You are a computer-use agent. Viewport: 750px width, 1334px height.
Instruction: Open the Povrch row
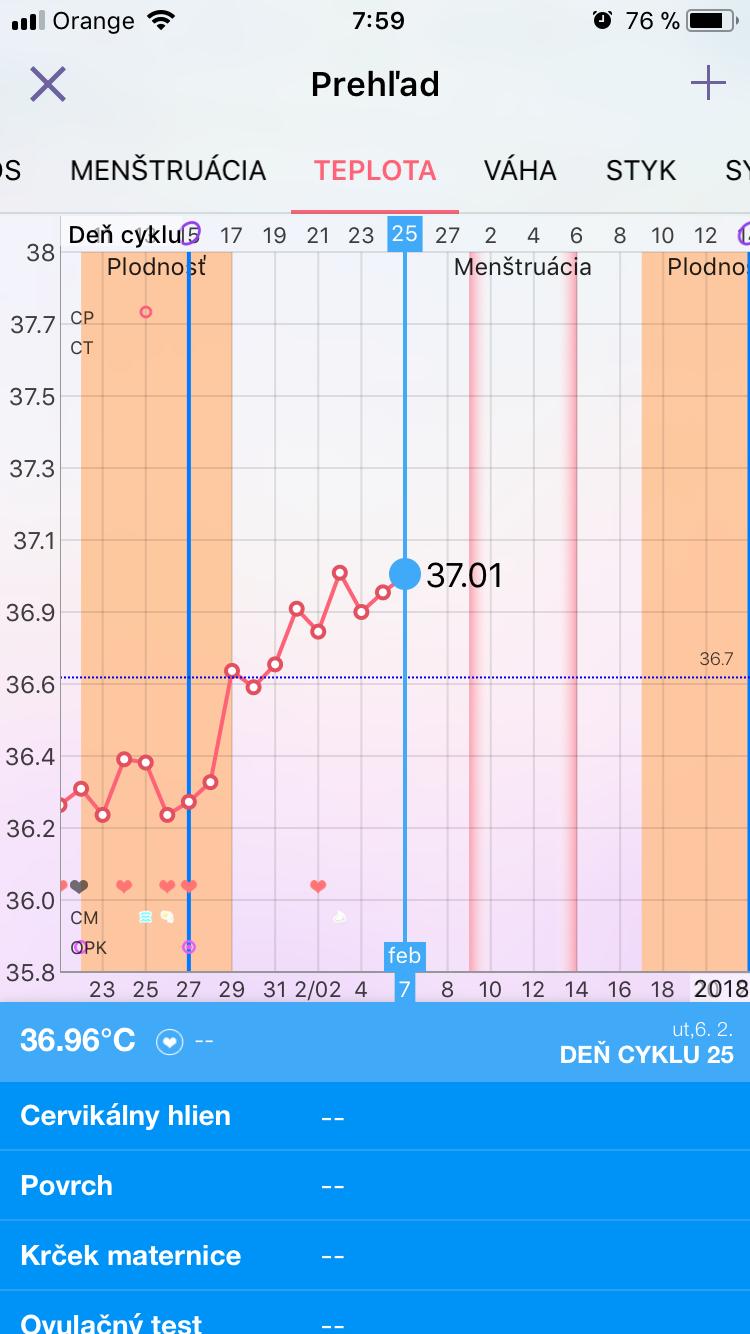point(375,1186)
